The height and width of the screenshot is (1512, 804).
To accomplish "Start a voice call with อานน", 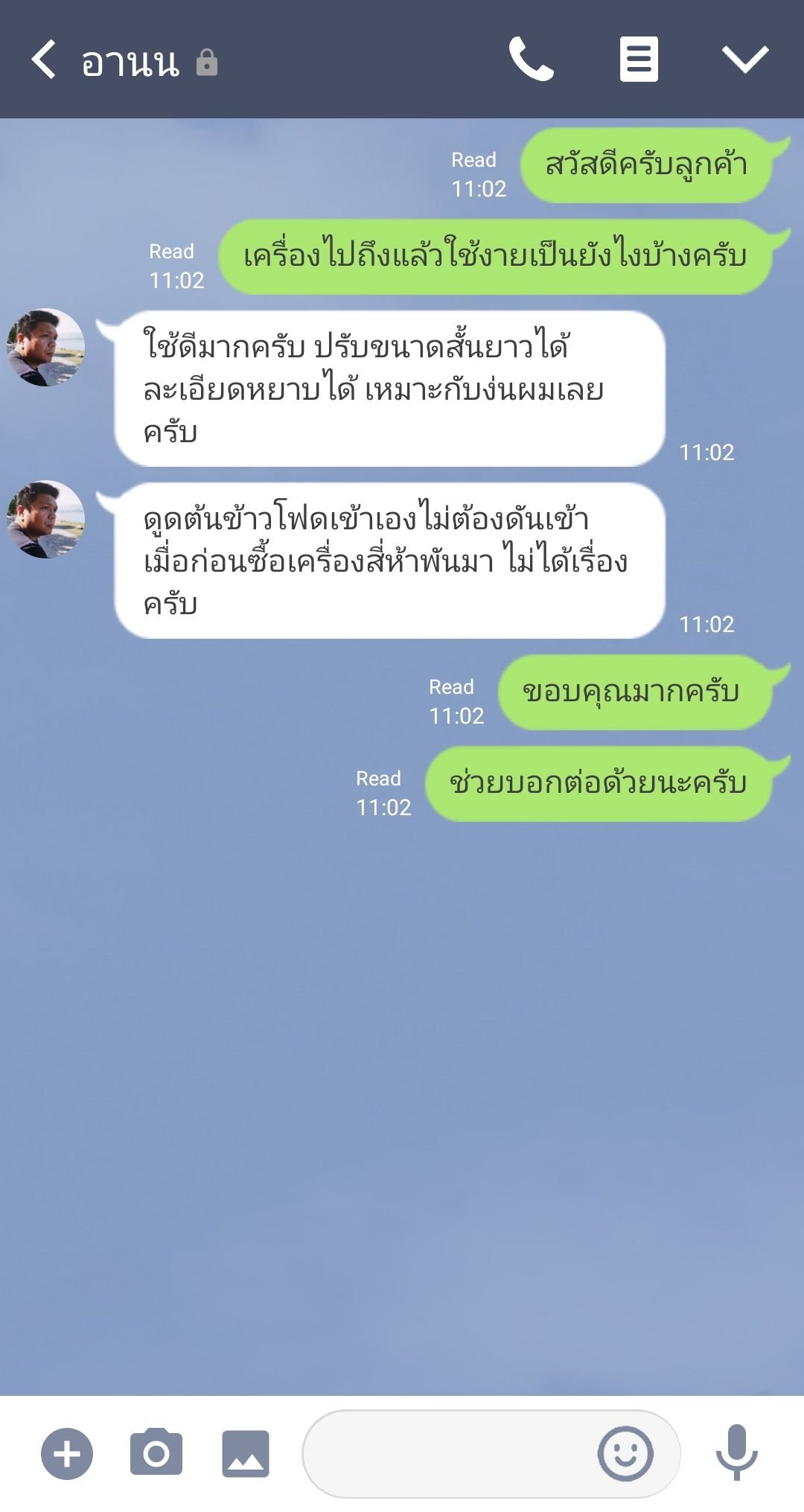I will 531,60.
